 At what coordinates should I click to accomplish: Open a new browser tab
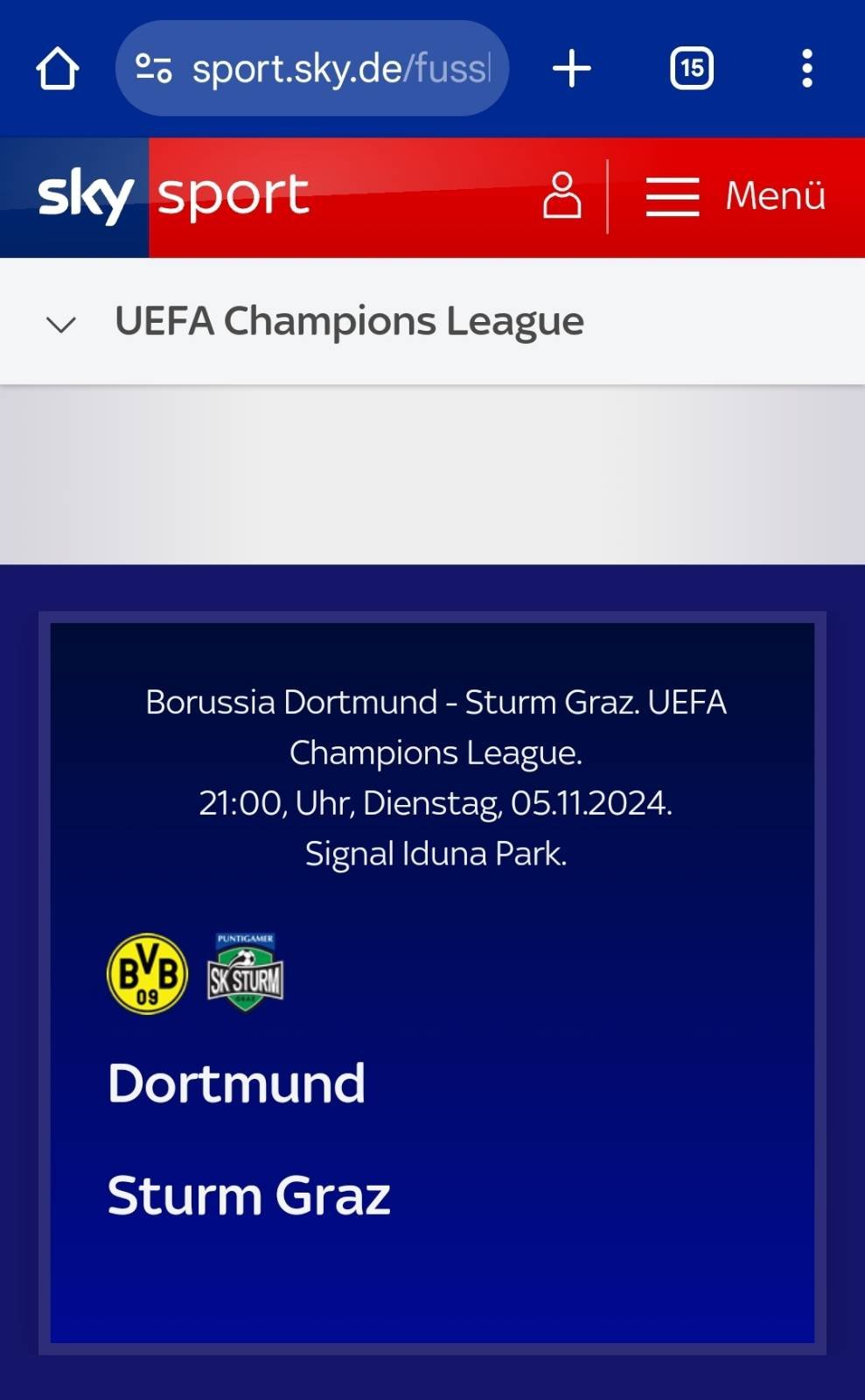[x=572, y=68]
